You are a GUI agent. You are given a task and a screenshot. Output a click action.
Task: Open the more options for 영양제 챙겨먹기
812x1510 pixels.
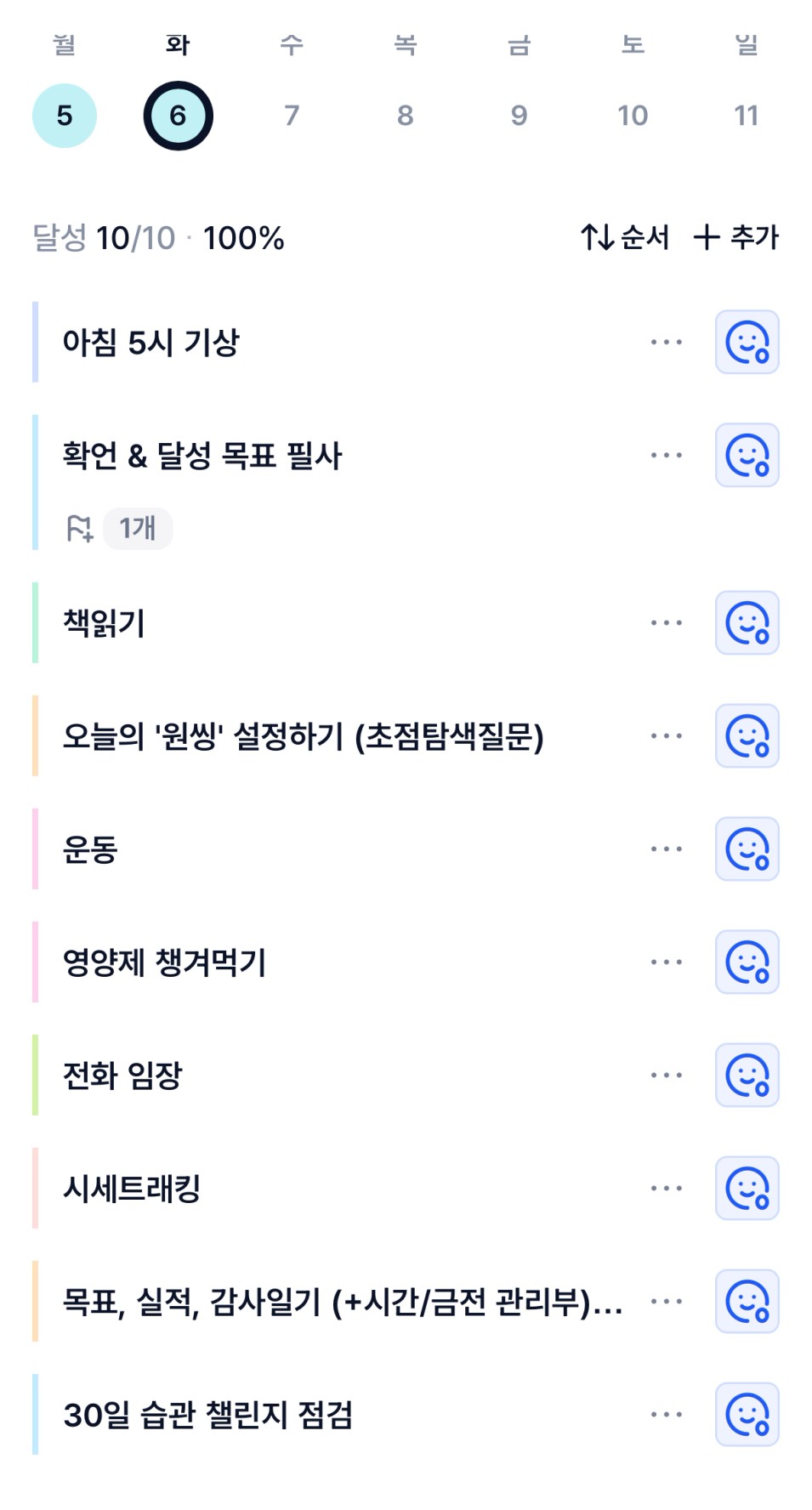[x=666, y=962]
